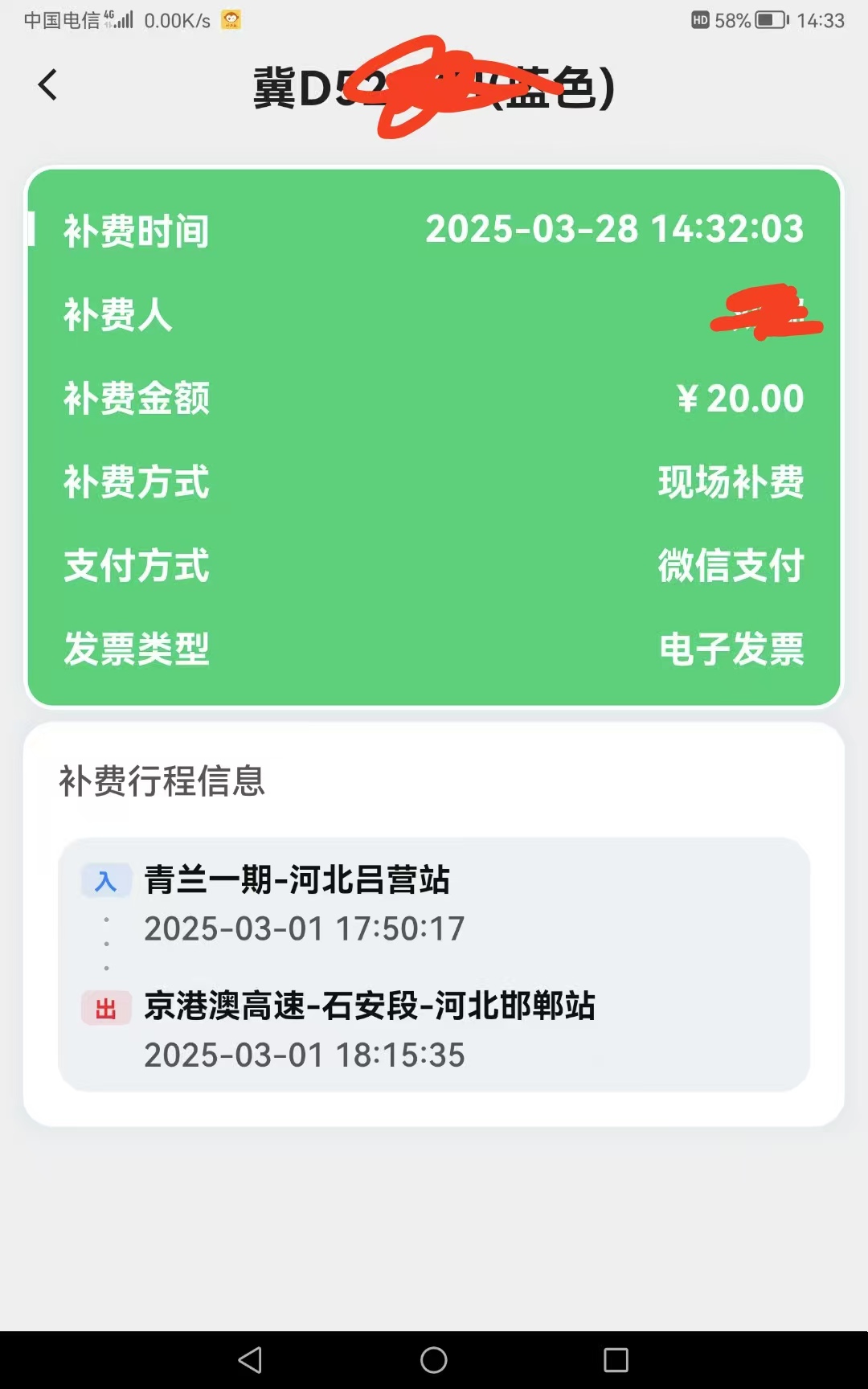Select the 微信支付 payment method value
Viewport: 868px width, 1389px height.
pyautogui.click(x=731, y=567)
